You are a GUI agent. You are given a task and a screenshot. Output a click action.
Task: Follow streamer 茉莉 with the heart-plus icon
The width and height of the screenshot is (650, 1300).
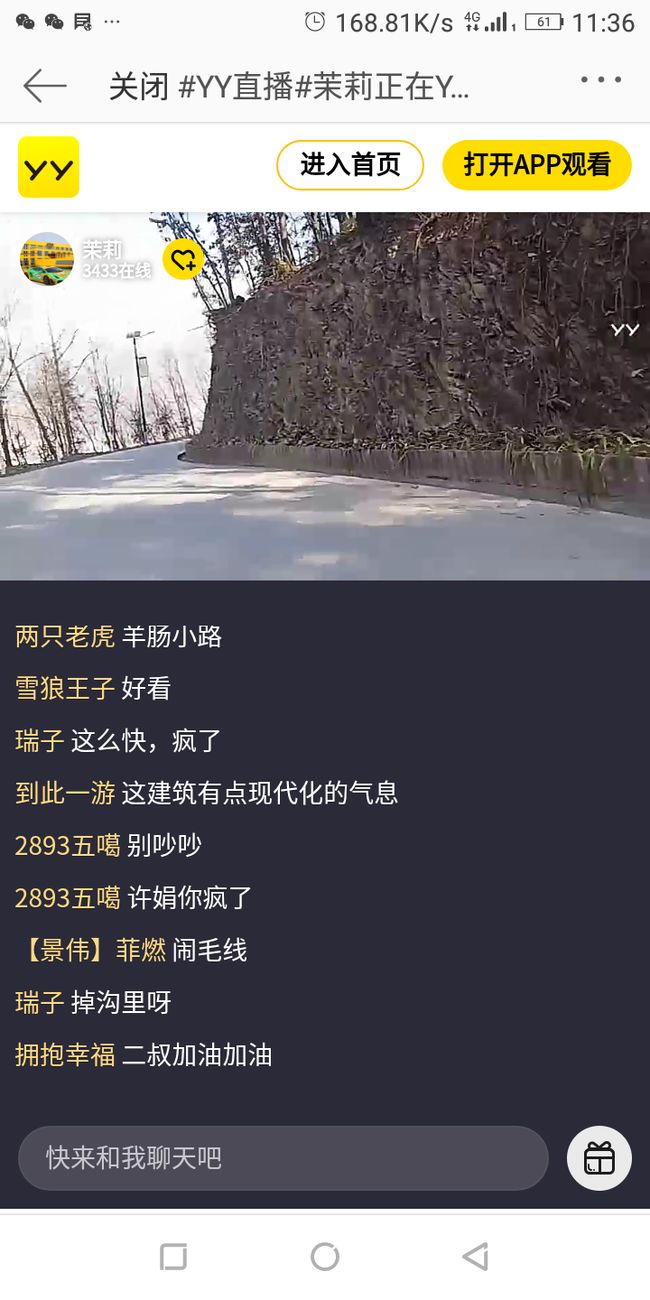(183, 260)
